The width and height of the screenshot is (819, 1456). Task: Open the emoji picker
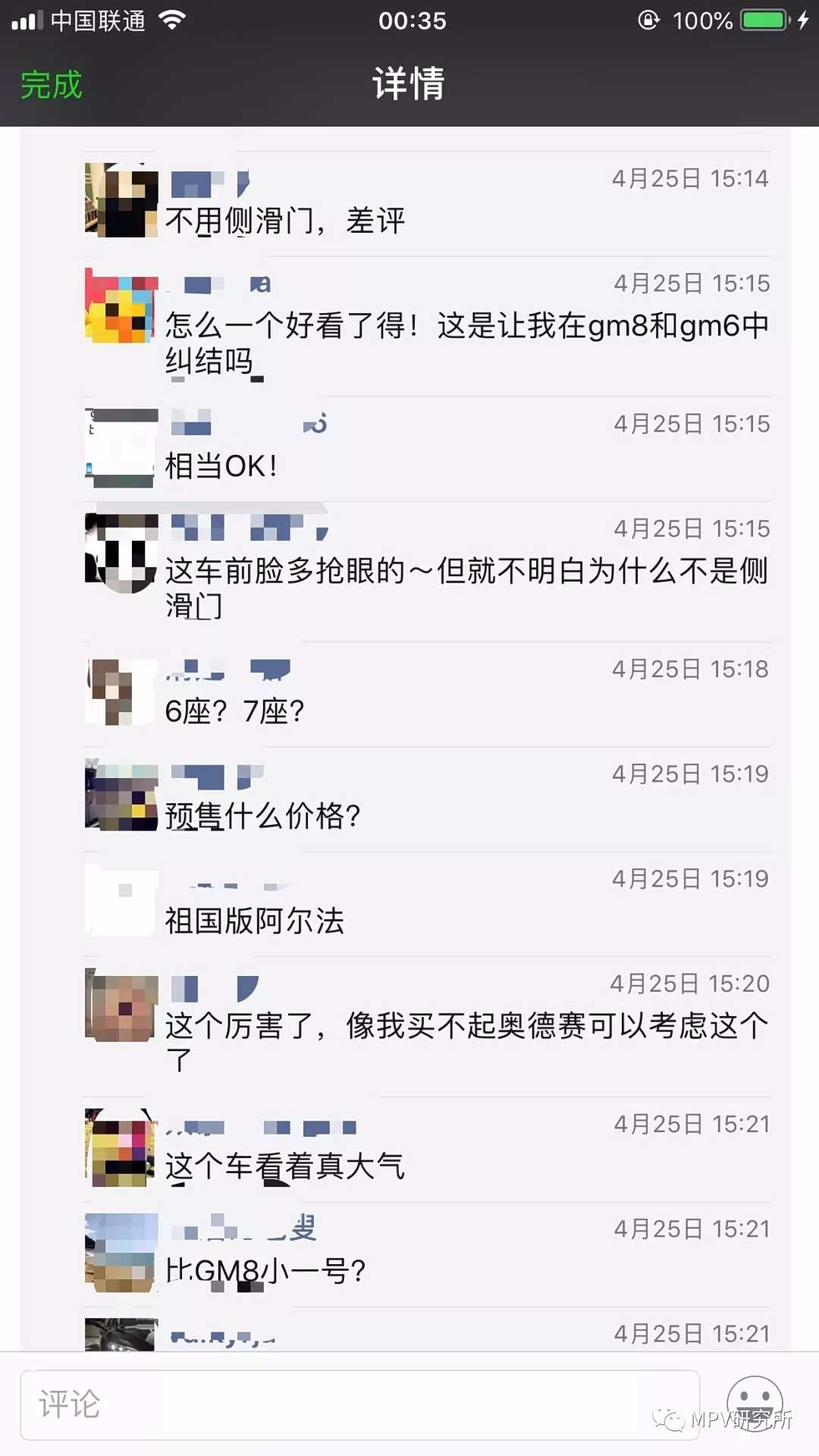point(754,1401)
